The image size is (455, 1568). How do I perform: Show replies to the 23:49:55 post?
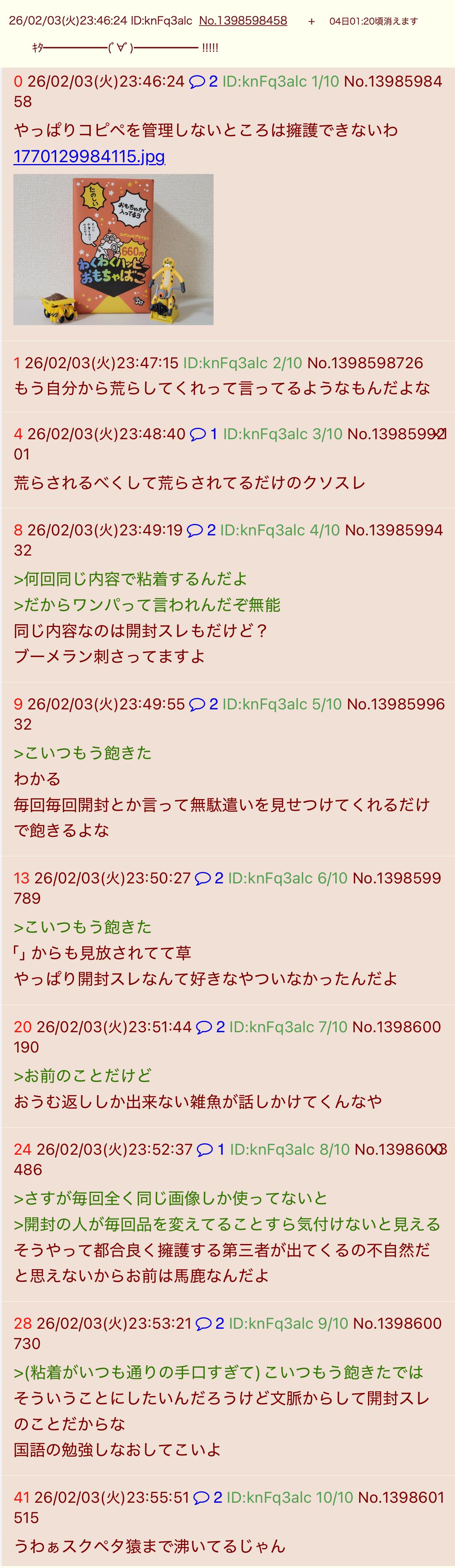tap(204, 704)
